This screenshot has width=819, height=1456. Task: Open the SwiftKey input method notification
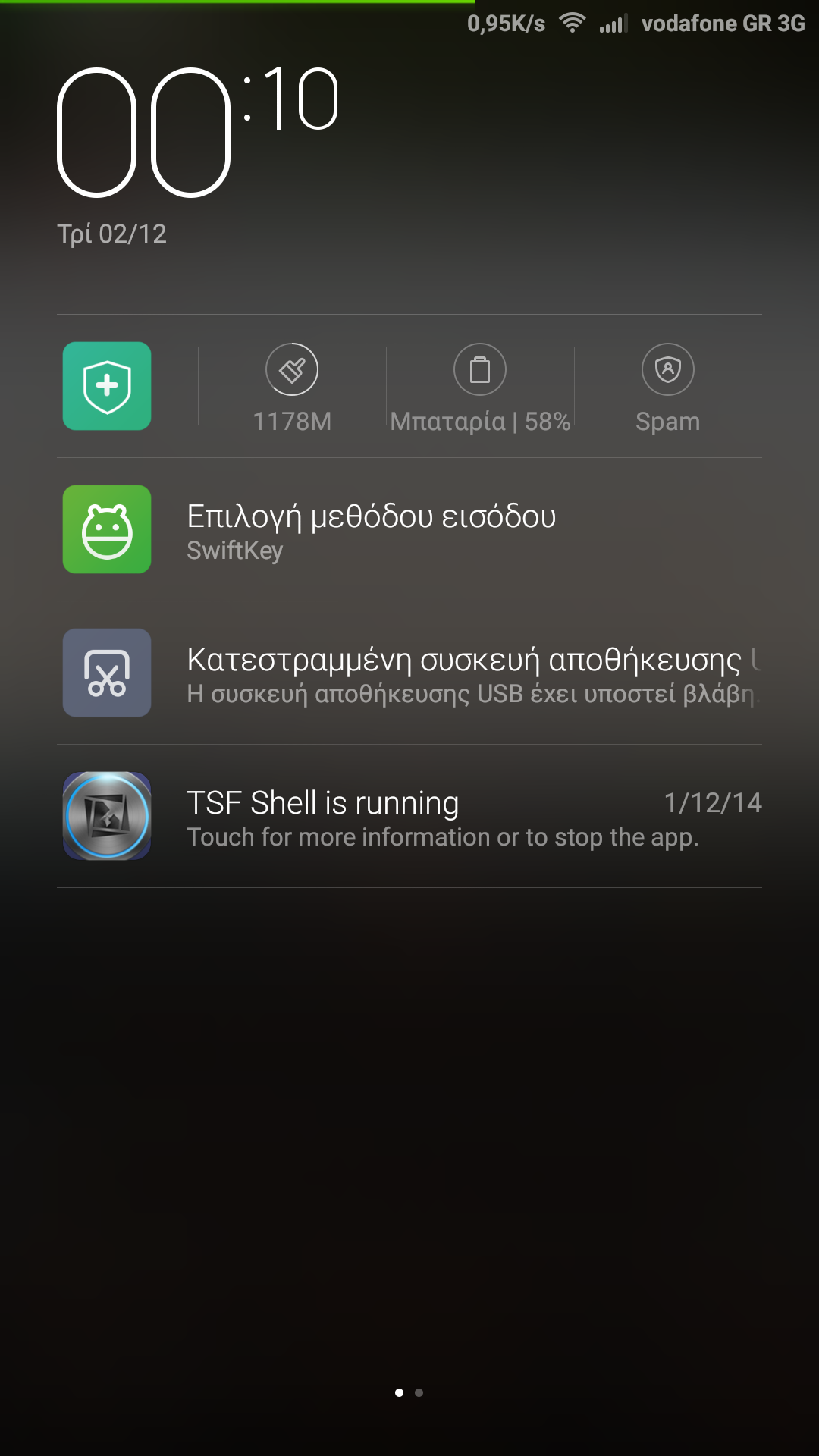click(409, 530)
